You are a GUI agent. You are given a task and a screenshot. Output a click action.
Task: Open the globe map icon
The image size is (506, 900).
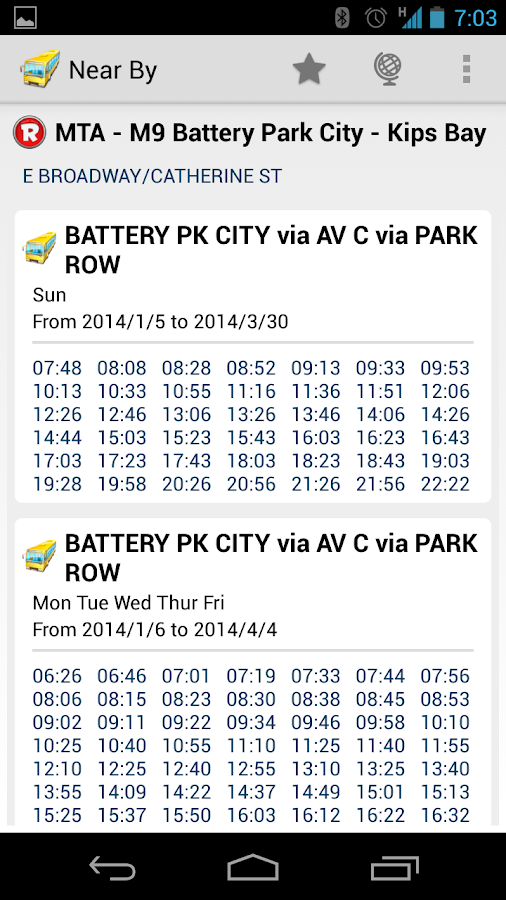click(388, 70)
